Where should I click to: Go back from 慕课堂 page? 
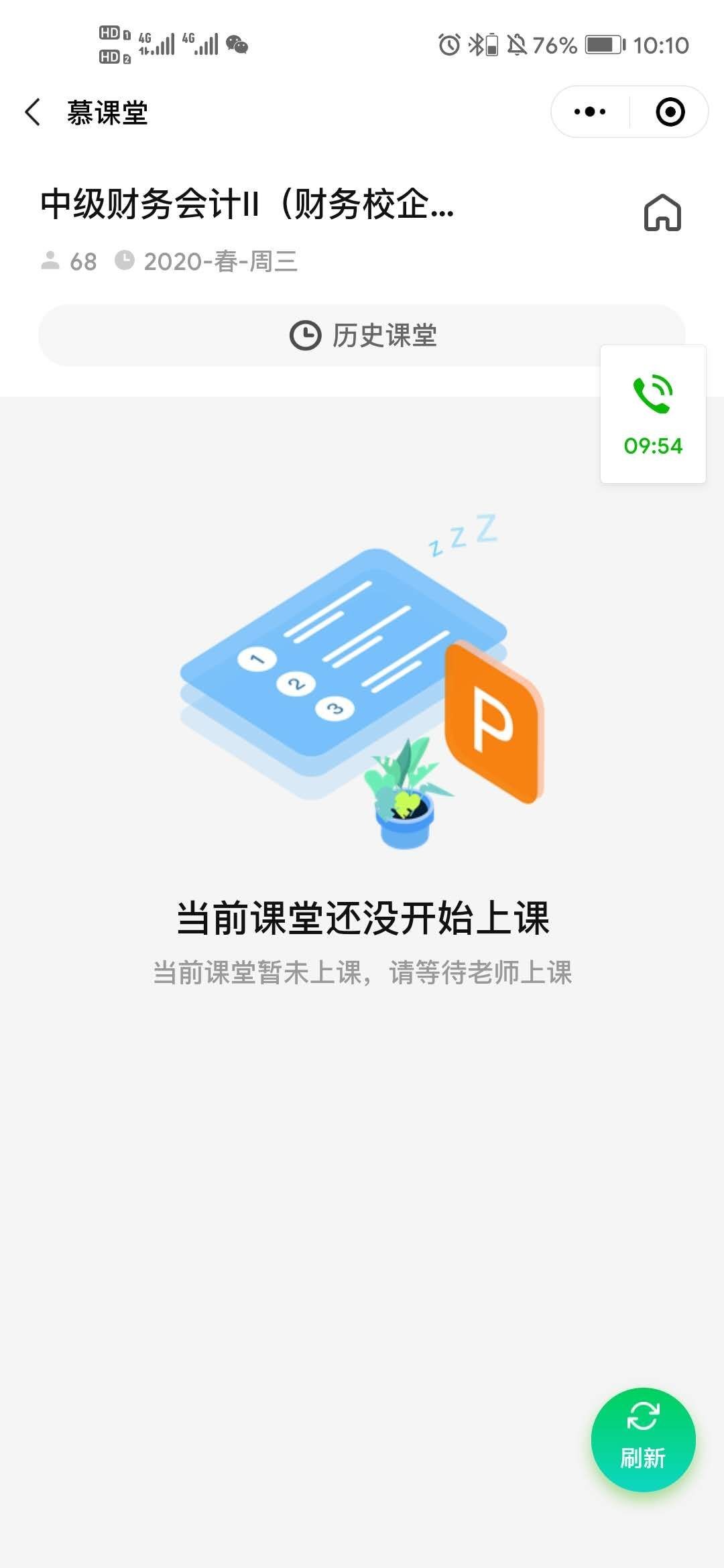(32, 112)
